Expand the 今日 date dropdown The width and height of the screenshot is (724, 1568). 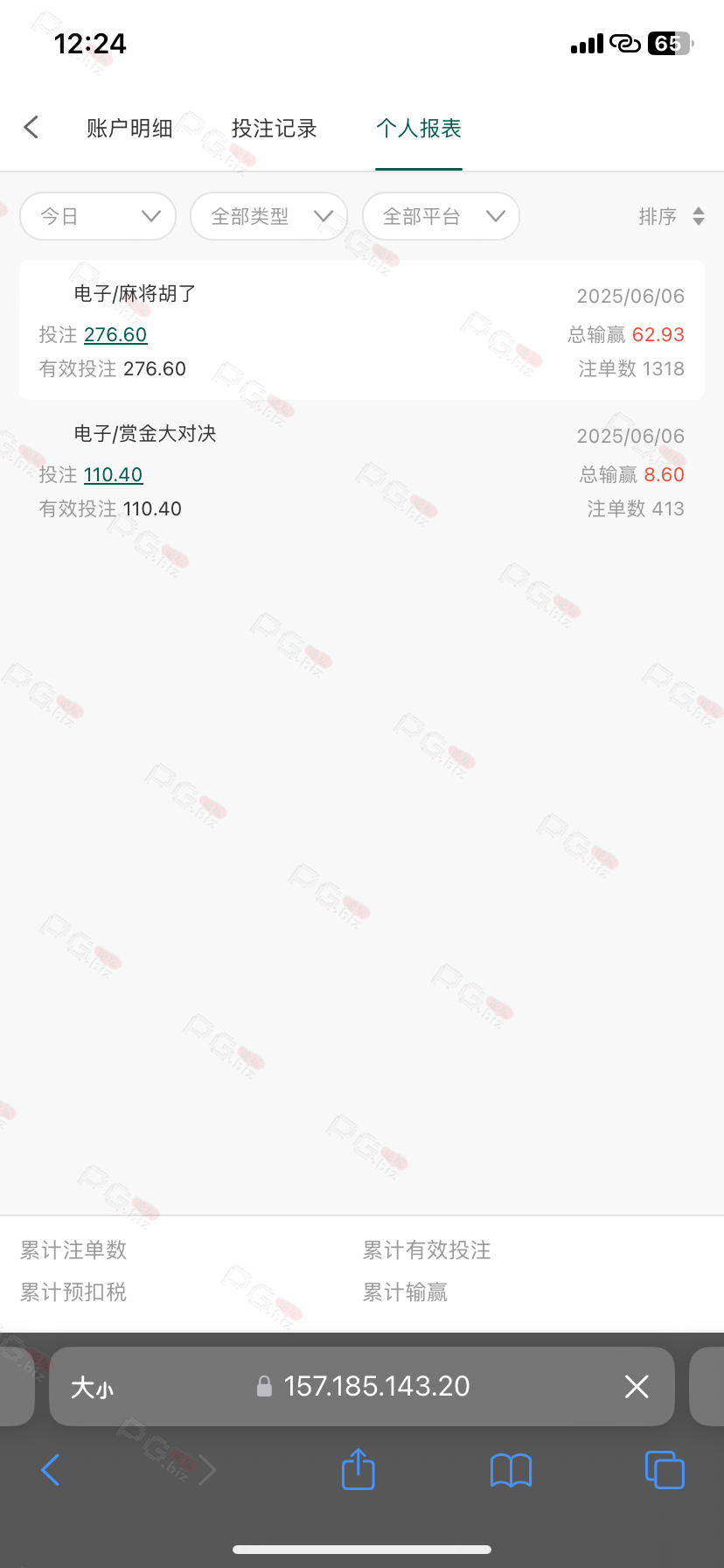(98, 216)
